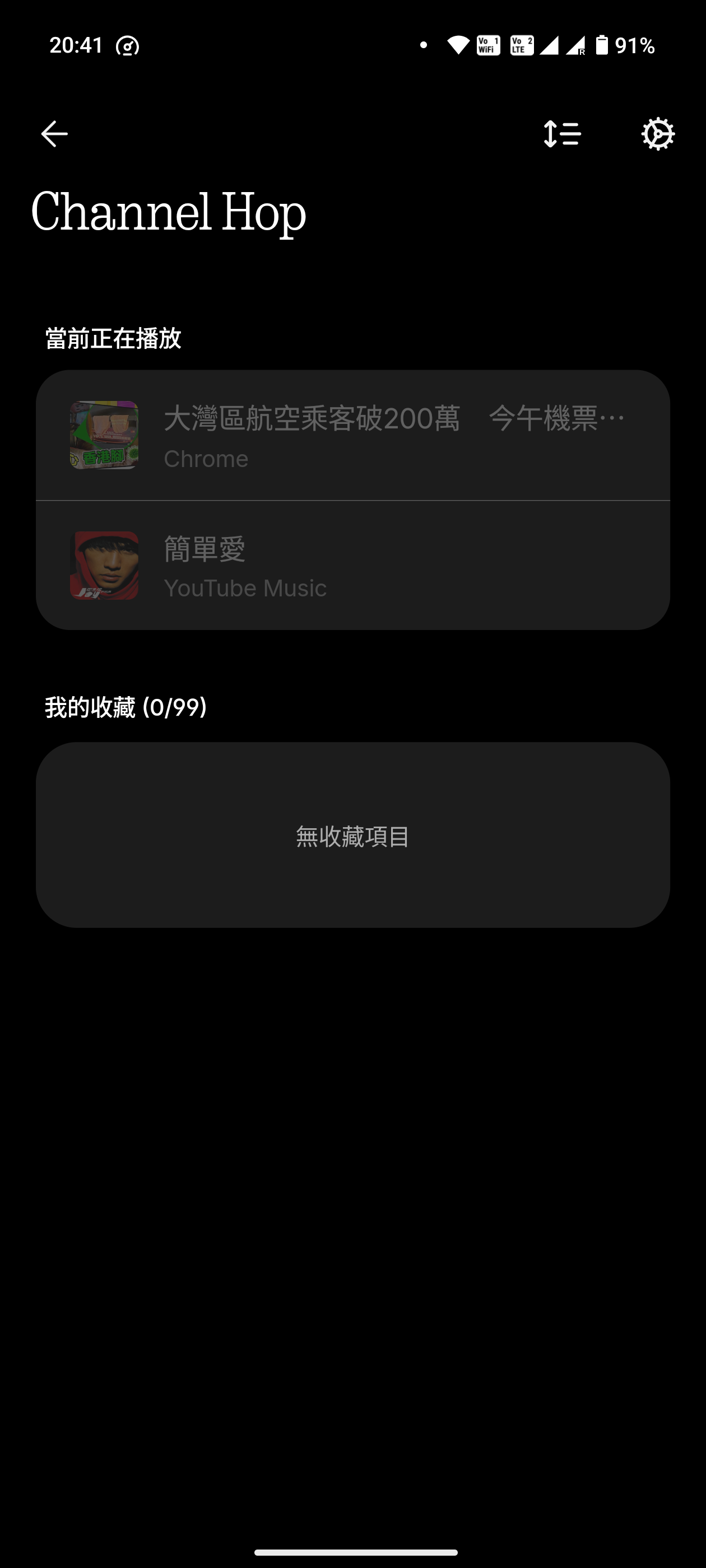Viewport: 706px width, 1568px height.
Task: Select the Chrome playing item
Action: (x=352, y=436)
